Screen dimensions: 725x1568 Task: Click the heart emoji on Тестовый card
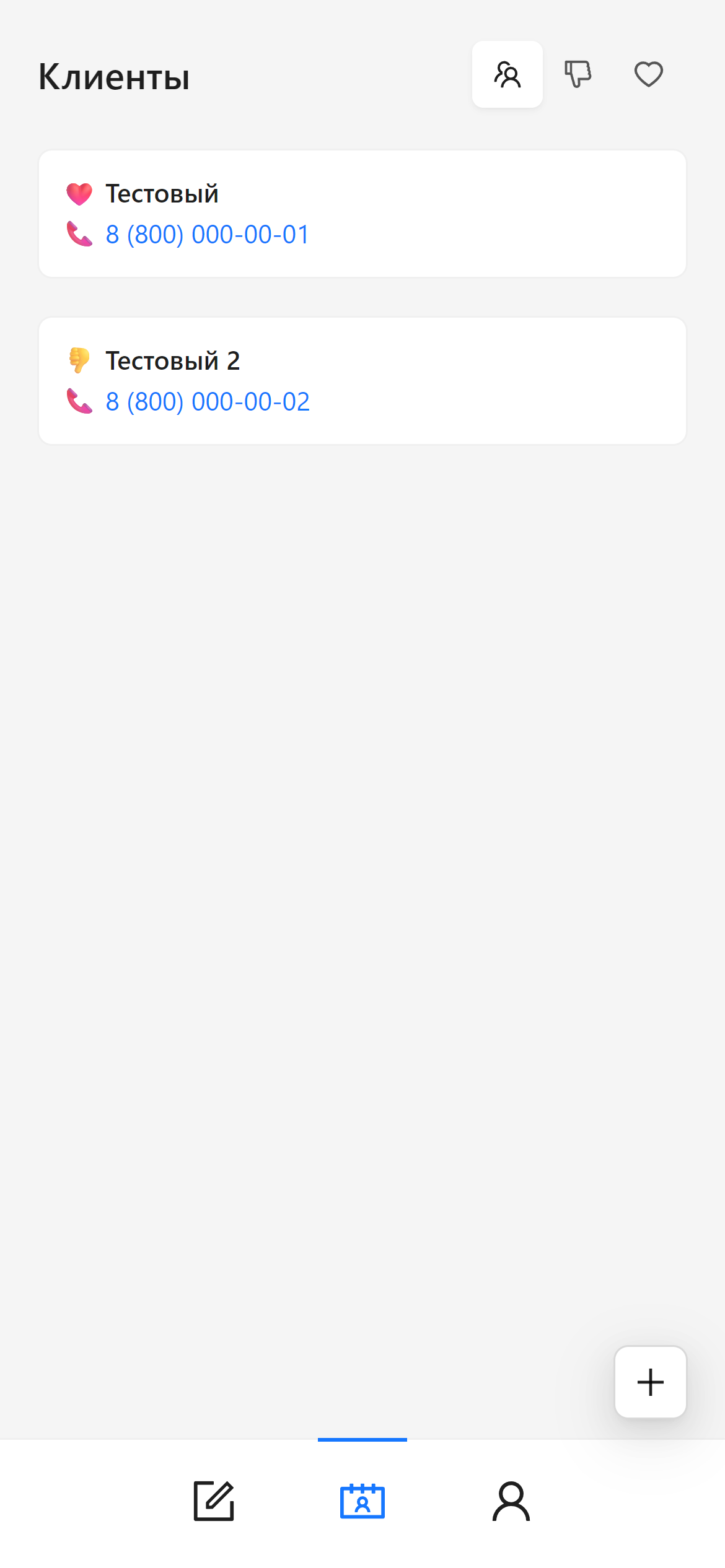tap(79, 193)
